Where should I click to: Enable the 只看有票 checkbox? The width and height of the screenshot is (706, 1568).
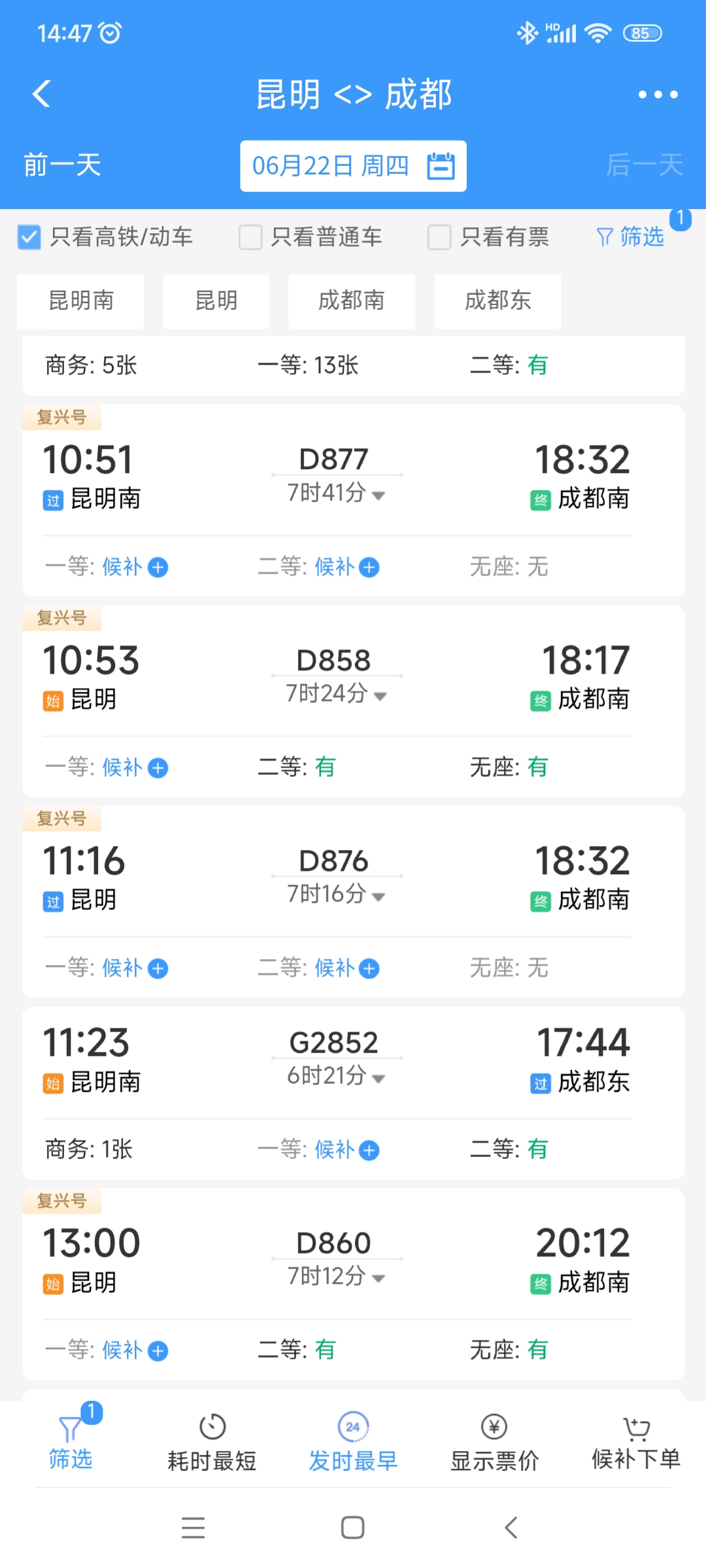437,237
